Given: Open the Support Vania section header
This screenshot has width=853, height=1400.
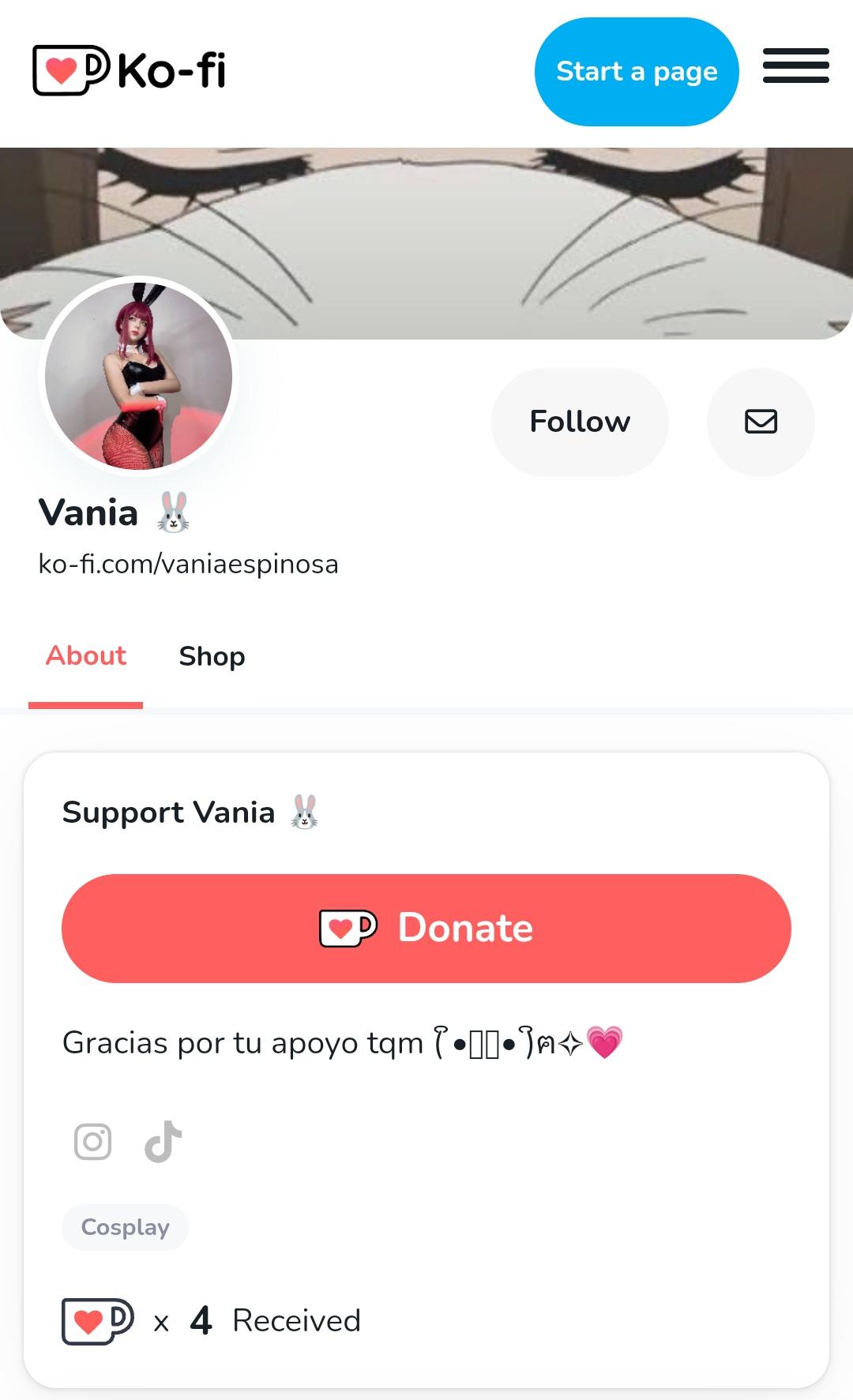Looking at the screenshot, I should 190,812.
